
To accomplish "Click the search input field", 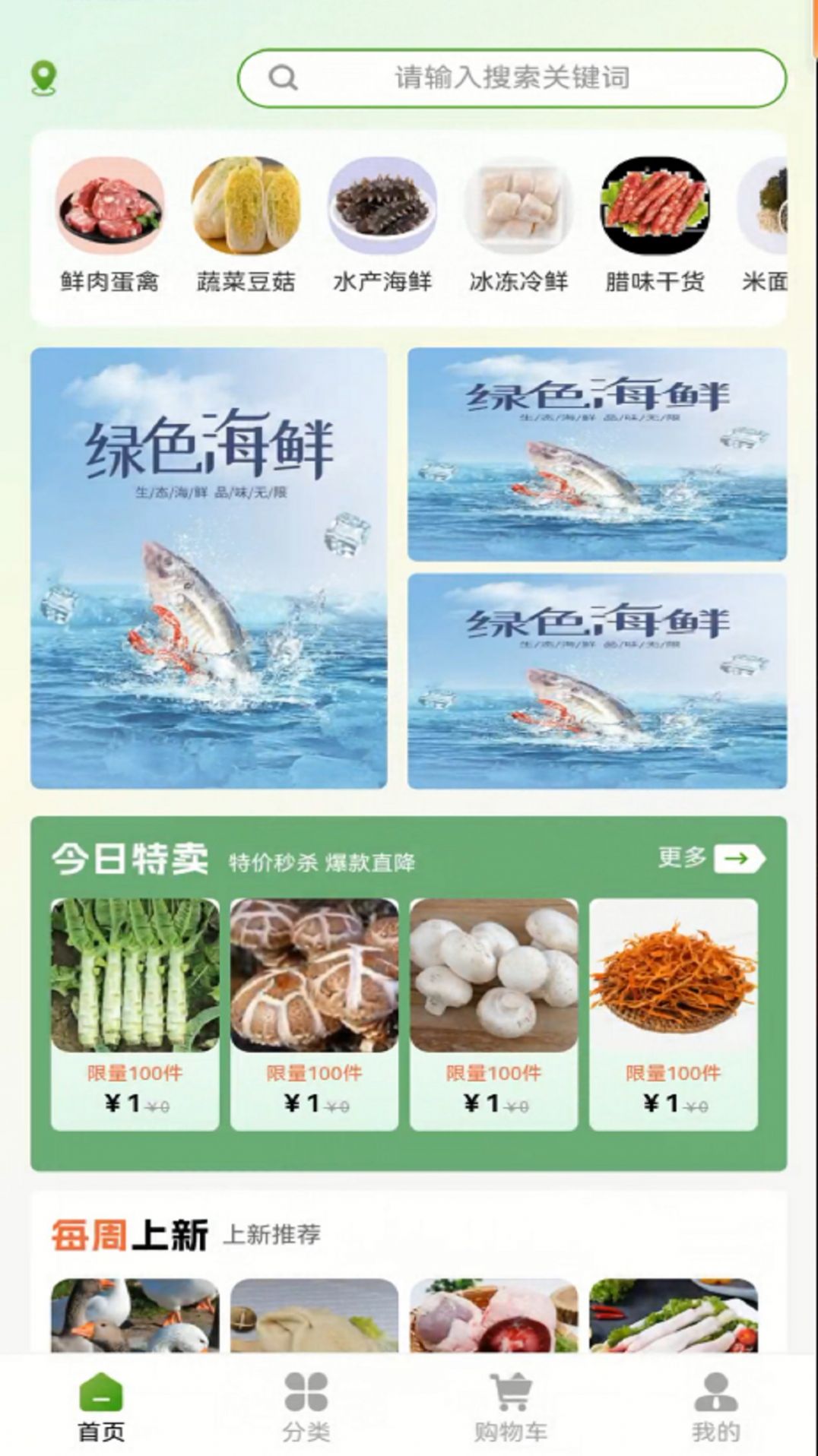I will (x=511, y=77).
